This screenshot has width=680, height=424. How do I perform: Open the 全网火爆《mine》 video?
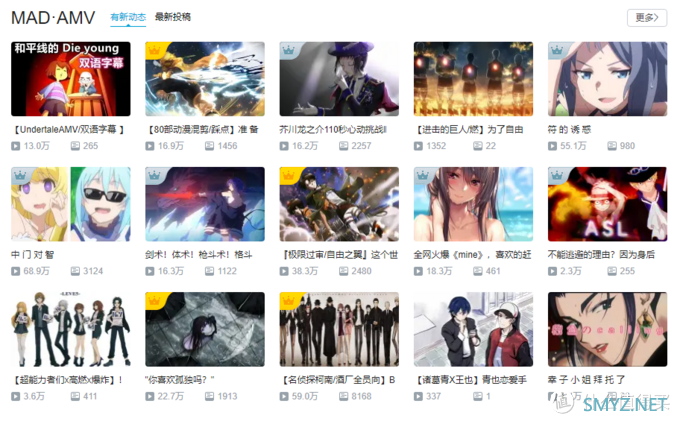coord(473,203)
